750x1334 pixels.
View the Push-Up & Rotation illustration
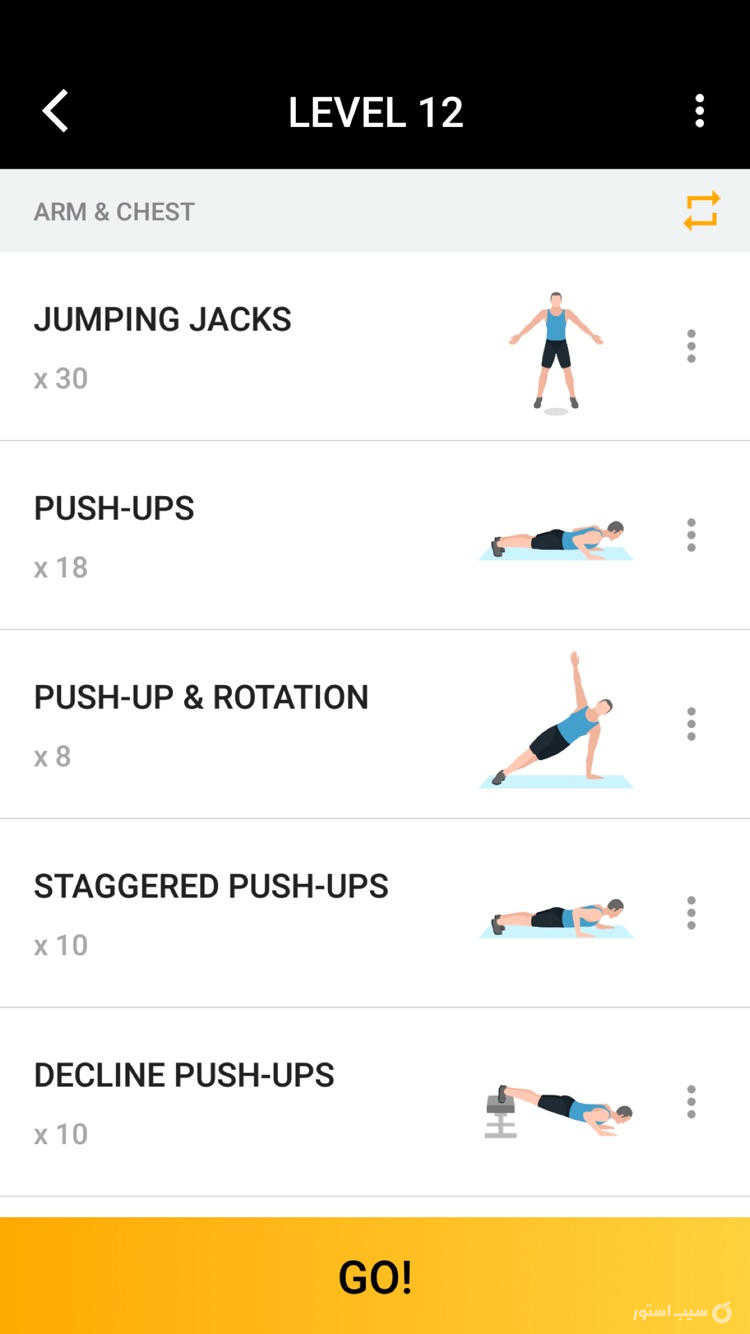click(x=556, y=718)
